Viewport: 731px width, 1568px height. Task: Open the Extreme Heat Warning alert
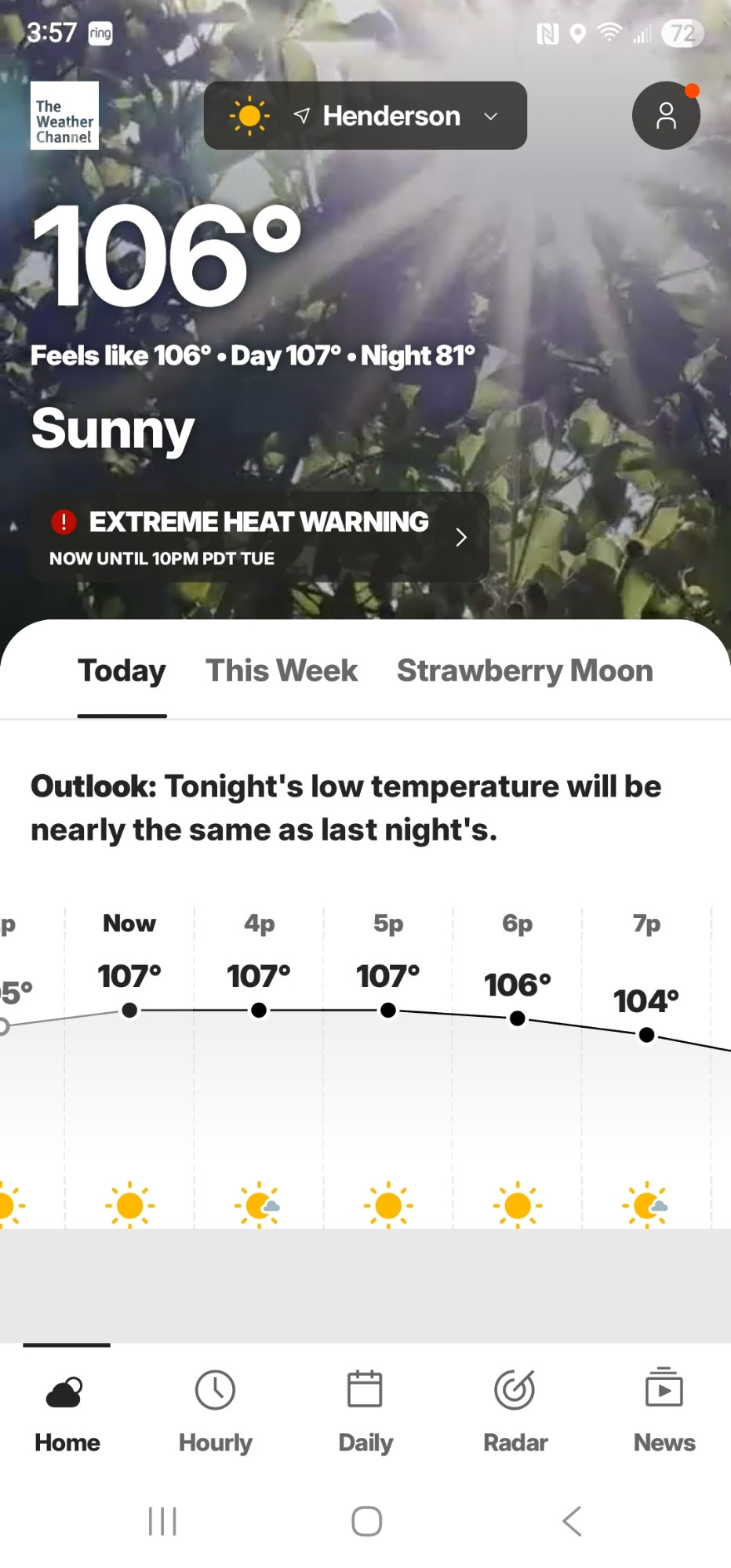pyautogui.click(x=260, y=537)
